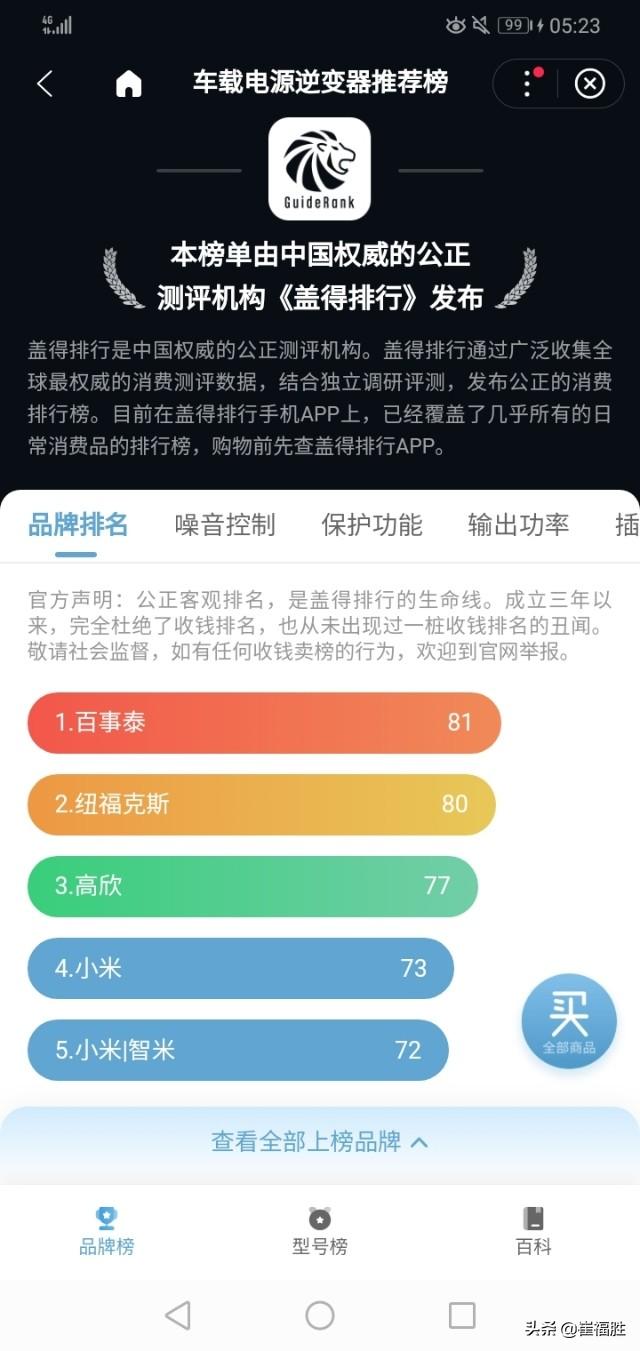Image resolution: width=640 pixels, height=1351 pixels.
Task: Switch to 型号榜 in the bottom navigation
Action: coord(320,1230)
